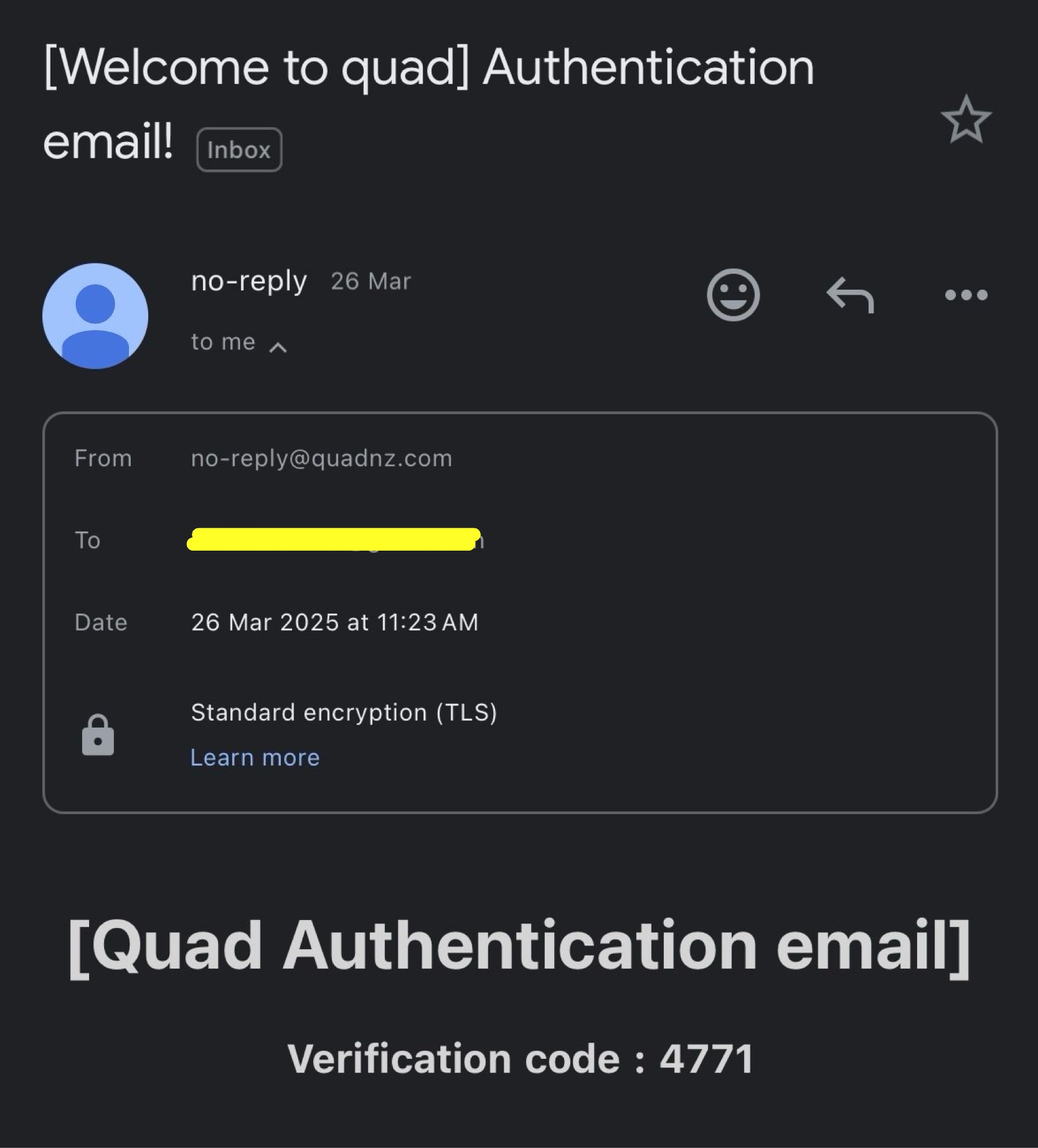Add an emoji reaction to the email
Viewport: 1038px width, 1148px height.
[733, 295]
